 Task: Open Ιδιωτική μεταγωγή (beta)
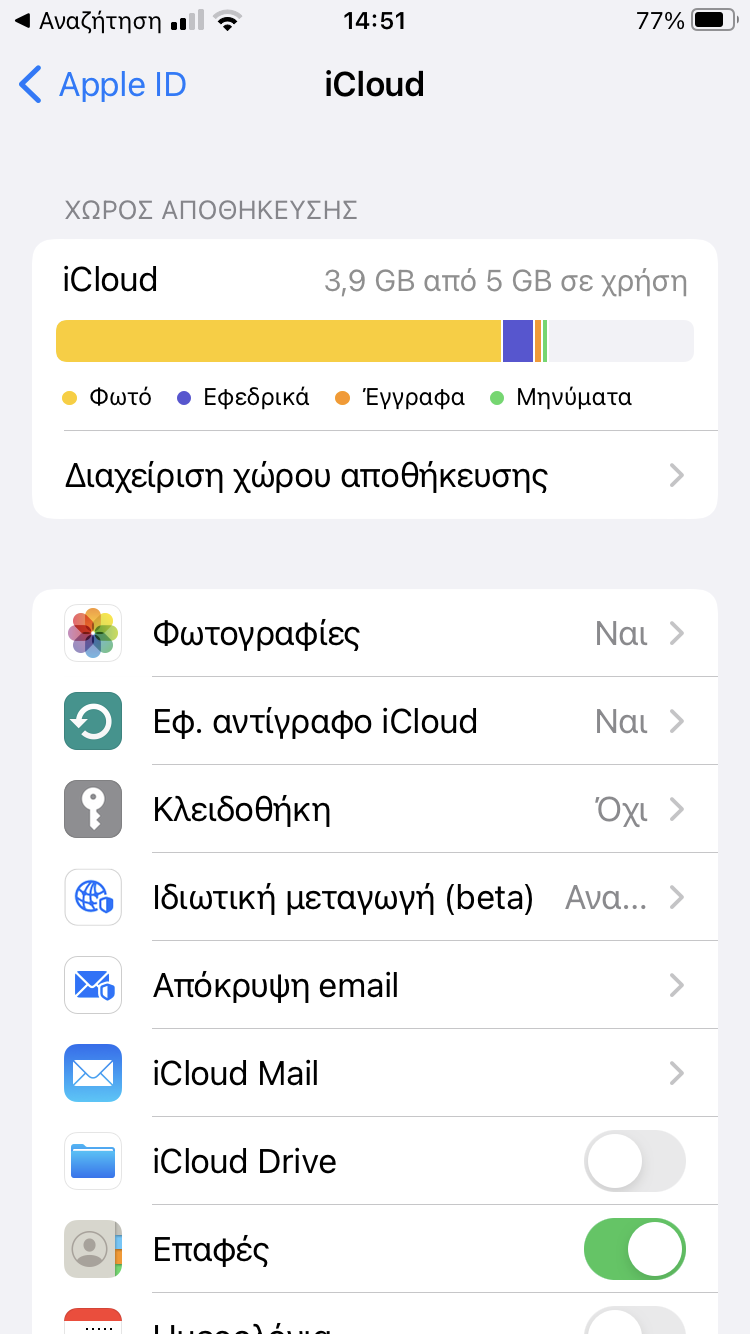pyautogui.click(x=374, y=898)
